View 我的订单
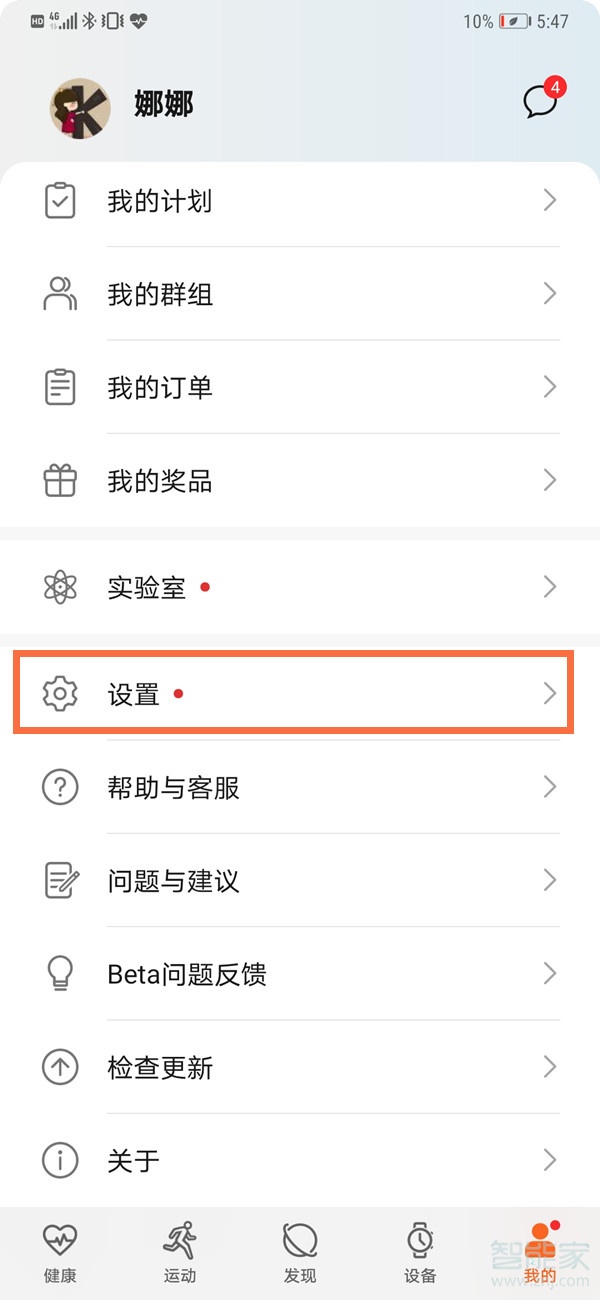 point(300,387)
